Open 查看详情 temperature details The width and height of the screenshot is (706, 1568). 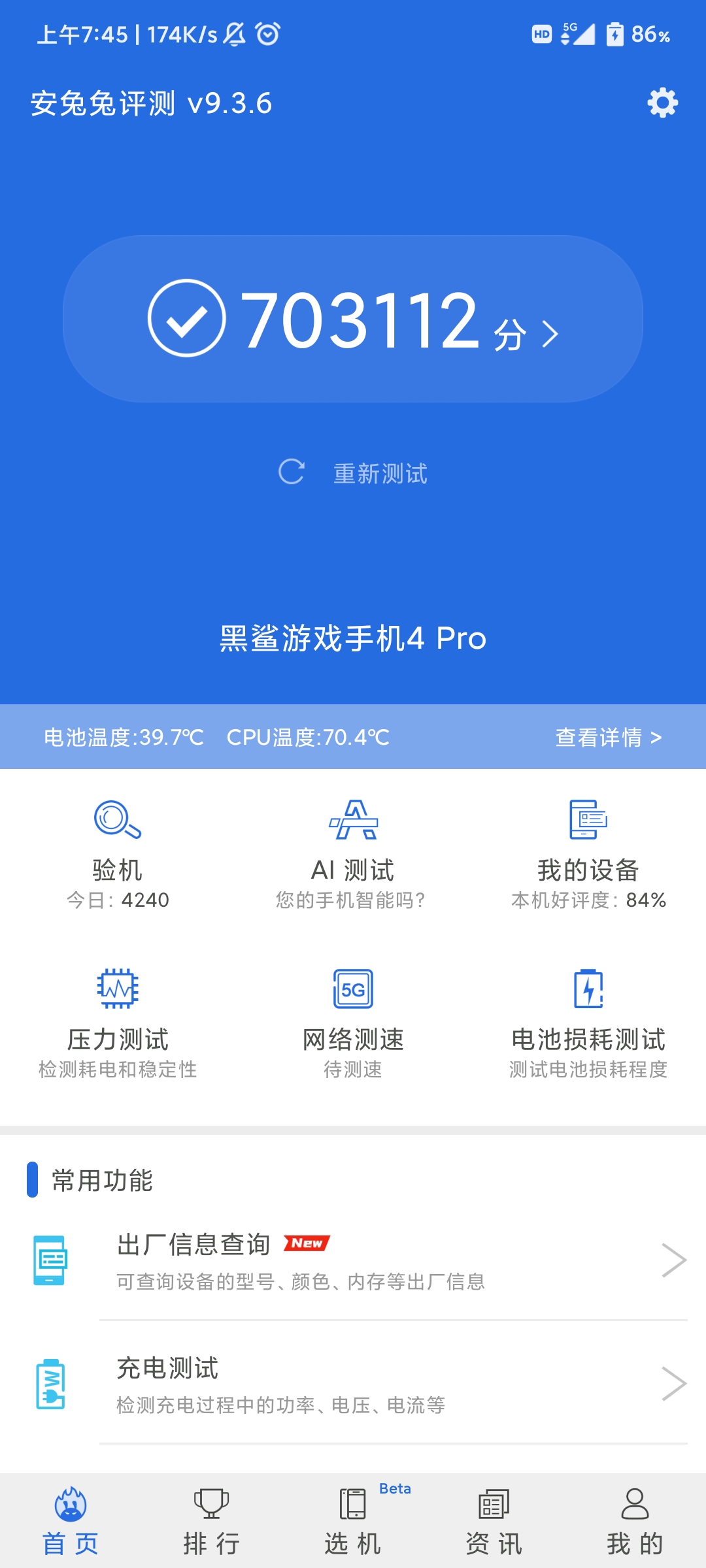pyautogui.click(x=609, y=738)
